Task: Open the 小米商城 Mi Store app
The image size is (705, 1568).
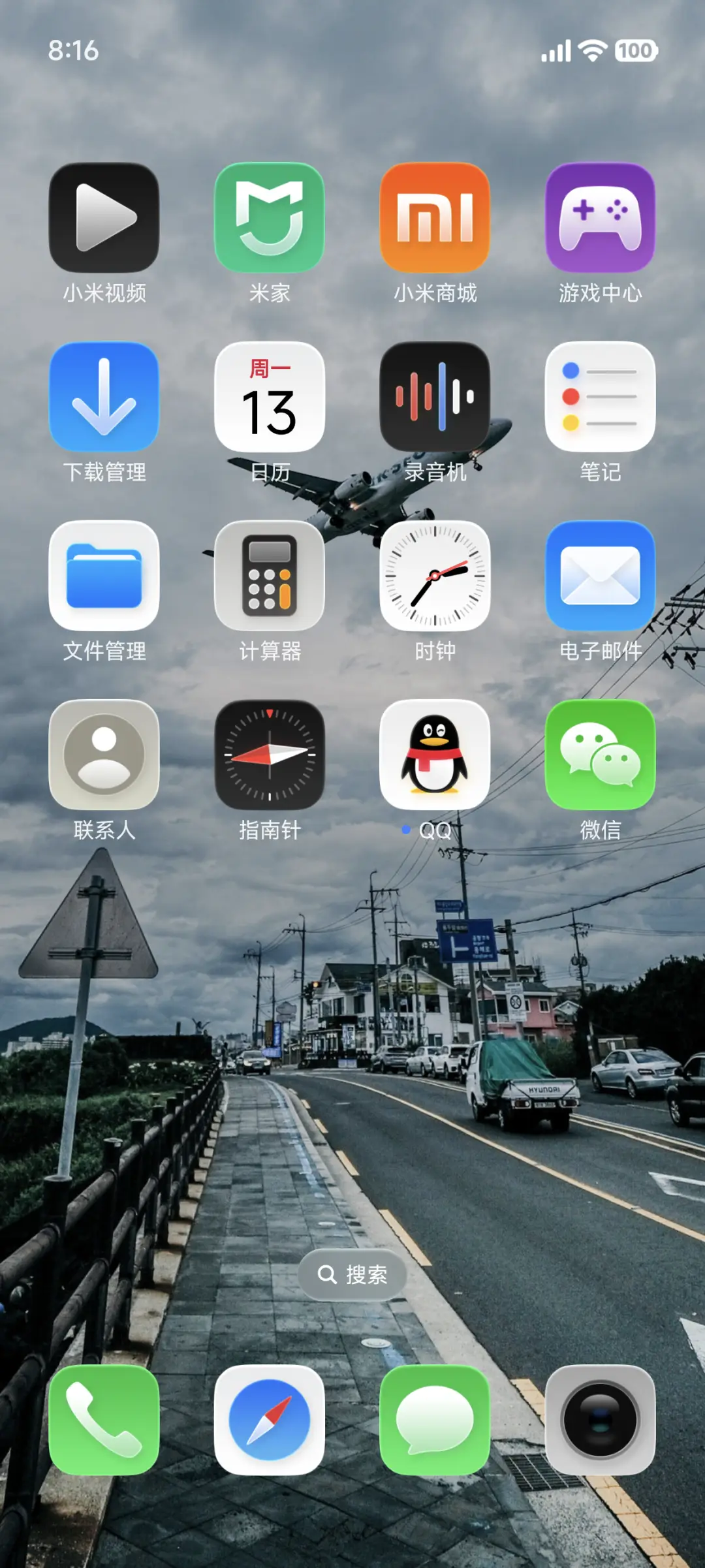Action: tap(435, 220)
